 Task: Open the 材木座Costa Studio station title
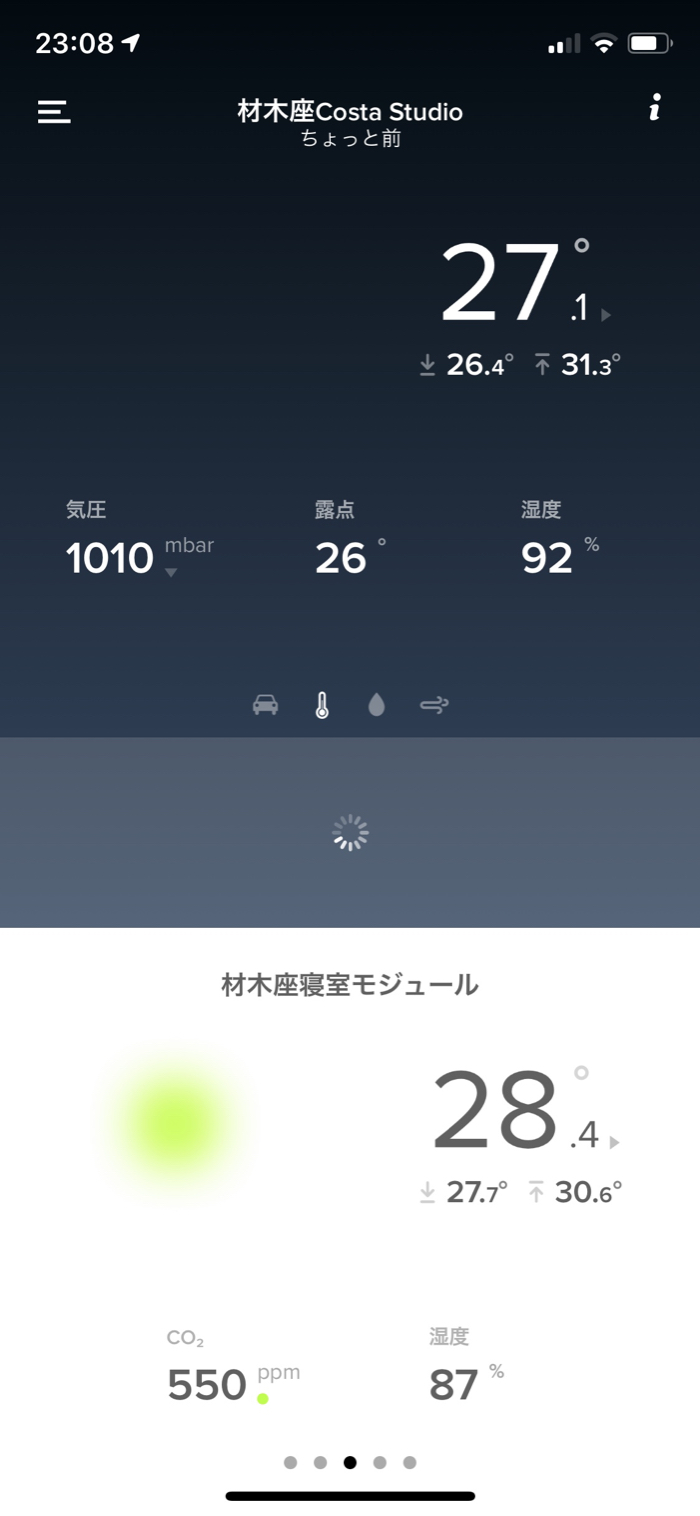point(350,112)
